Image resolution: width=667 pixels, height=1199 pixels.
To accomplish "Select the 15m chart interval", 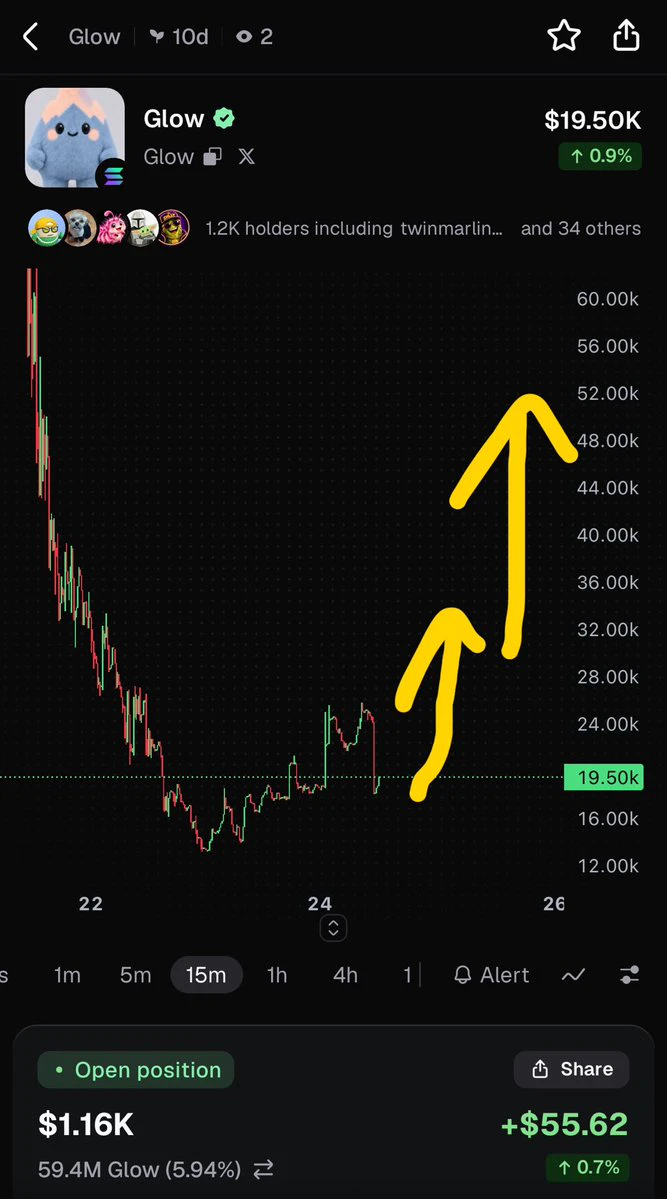I will [x=206, y=975].
